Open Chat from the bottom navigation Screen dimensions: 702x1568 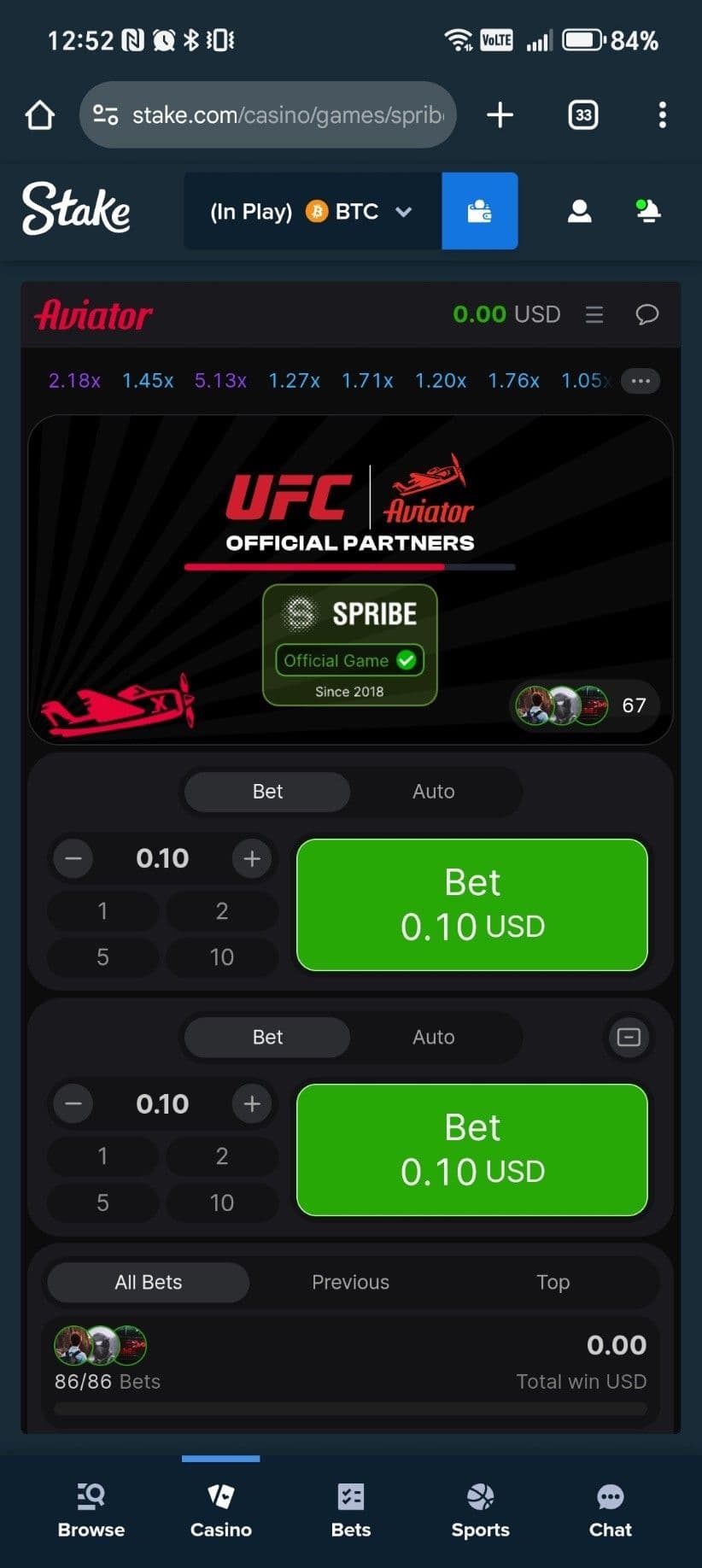pyautogui.click(x=610, y=1510)
